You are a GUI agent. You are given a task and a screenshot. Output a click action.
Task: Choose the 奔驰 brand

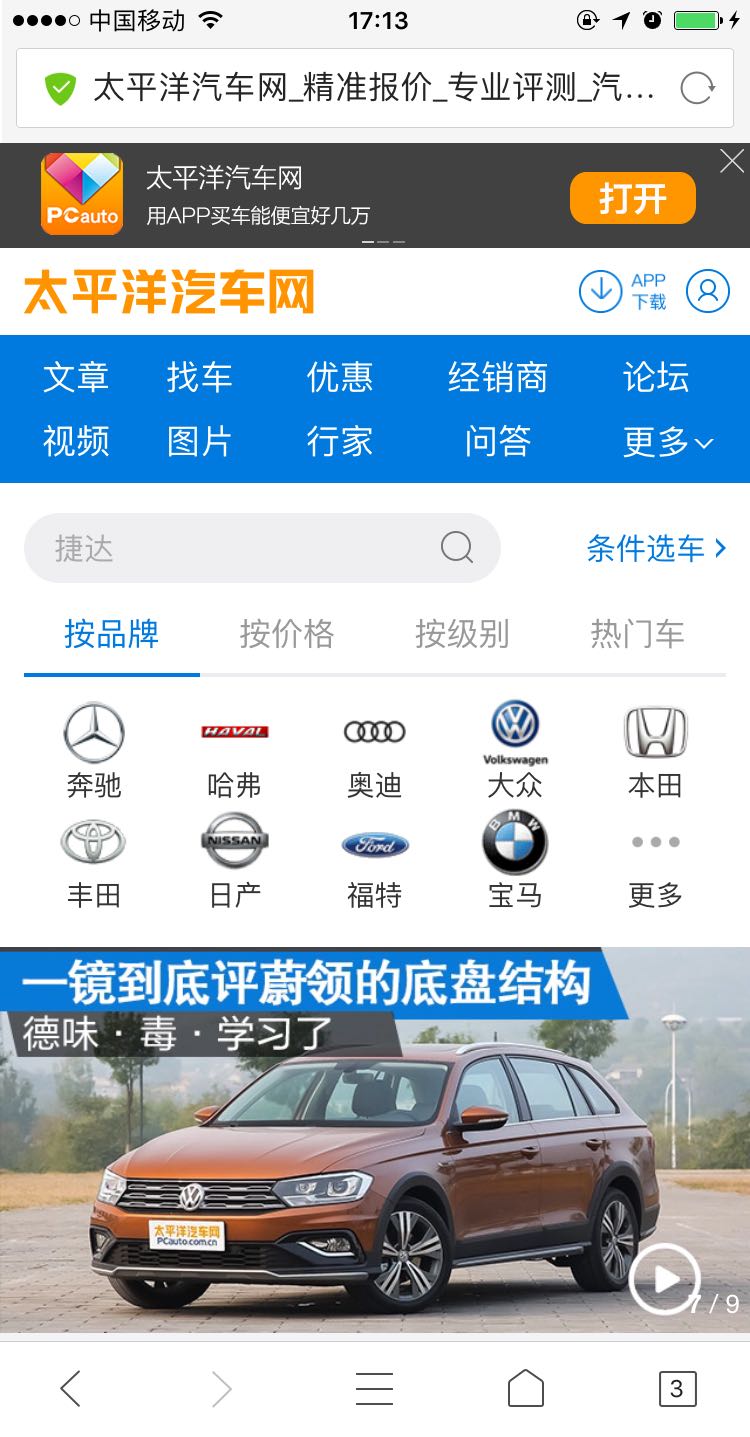click(94, 750)
